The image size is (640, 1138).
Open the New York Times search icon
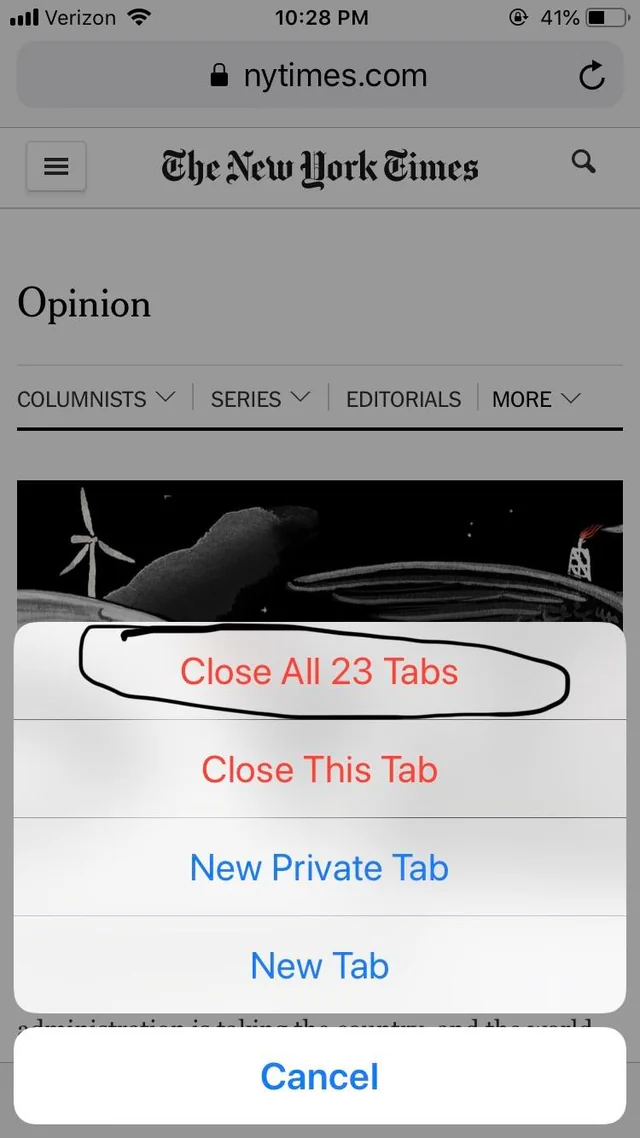pos(583,162)
